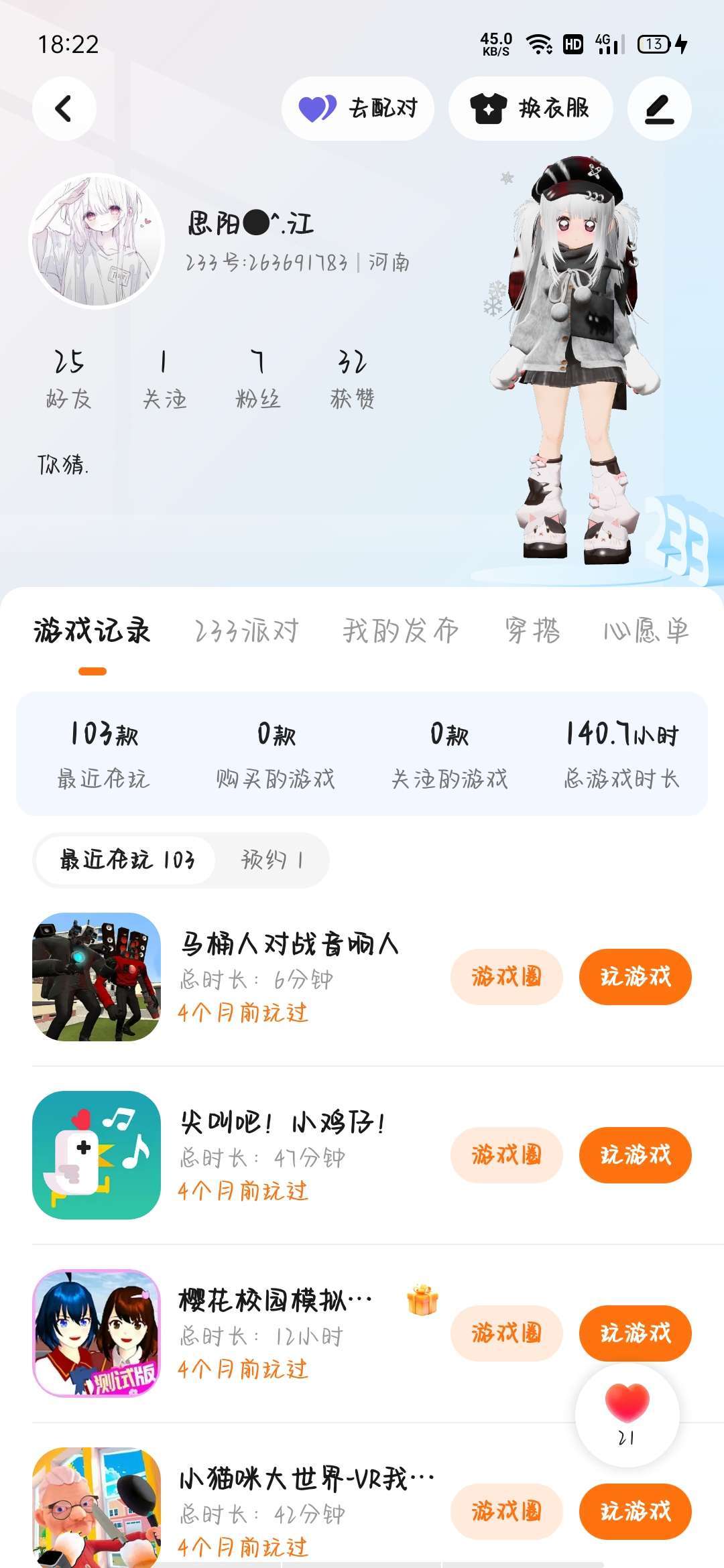Tap the 去配对 matching button

358,109
